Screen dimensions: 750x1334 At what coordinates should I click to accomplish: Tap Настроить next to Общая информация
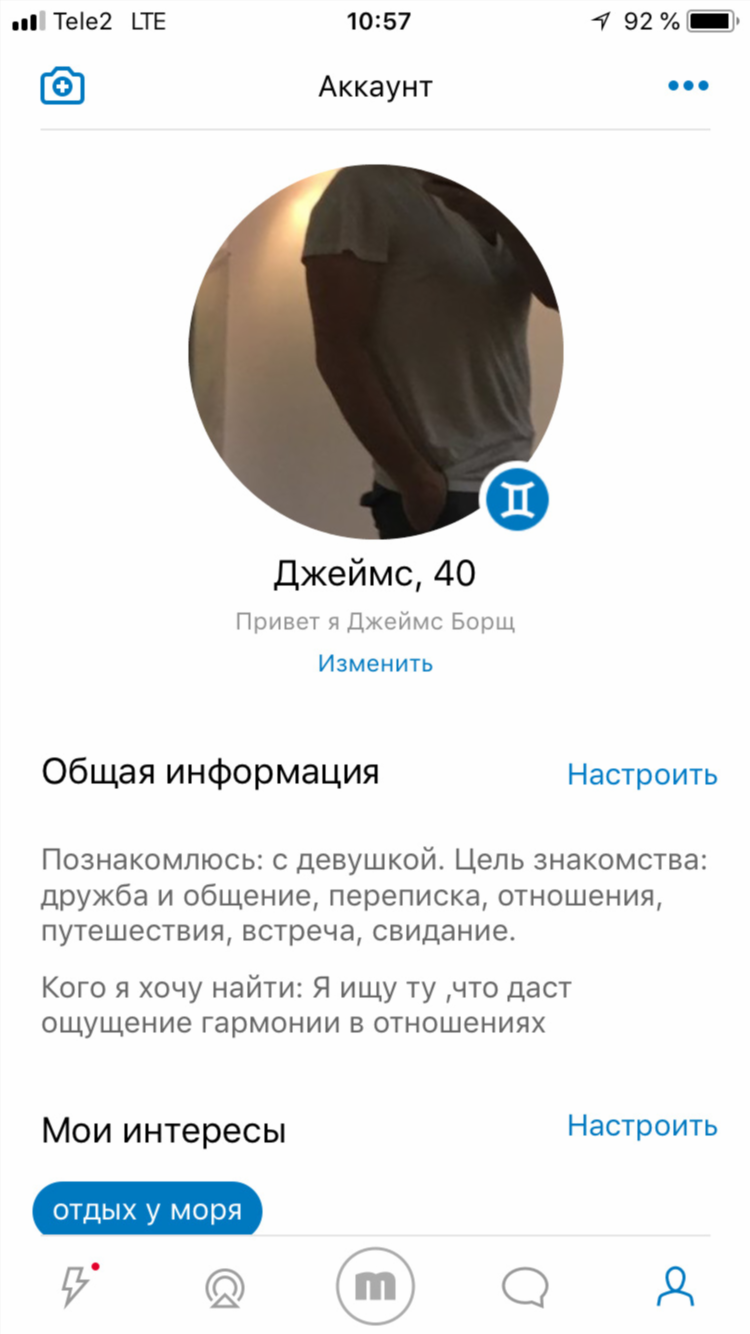click(642, 774)
